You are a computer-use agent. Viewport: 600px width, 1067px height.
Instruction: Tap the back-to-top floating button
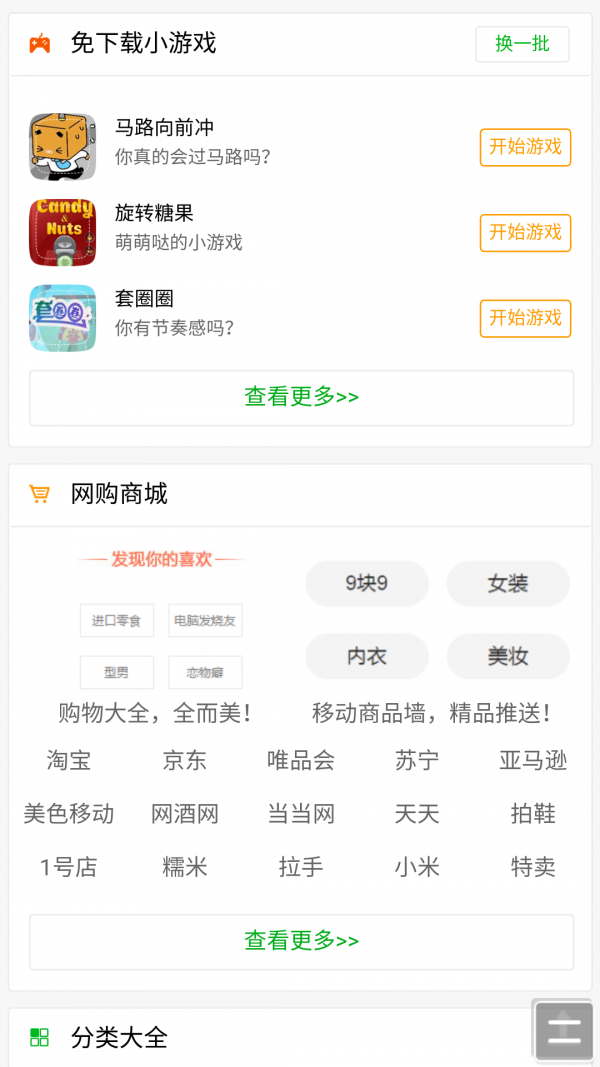point(564,1029)
